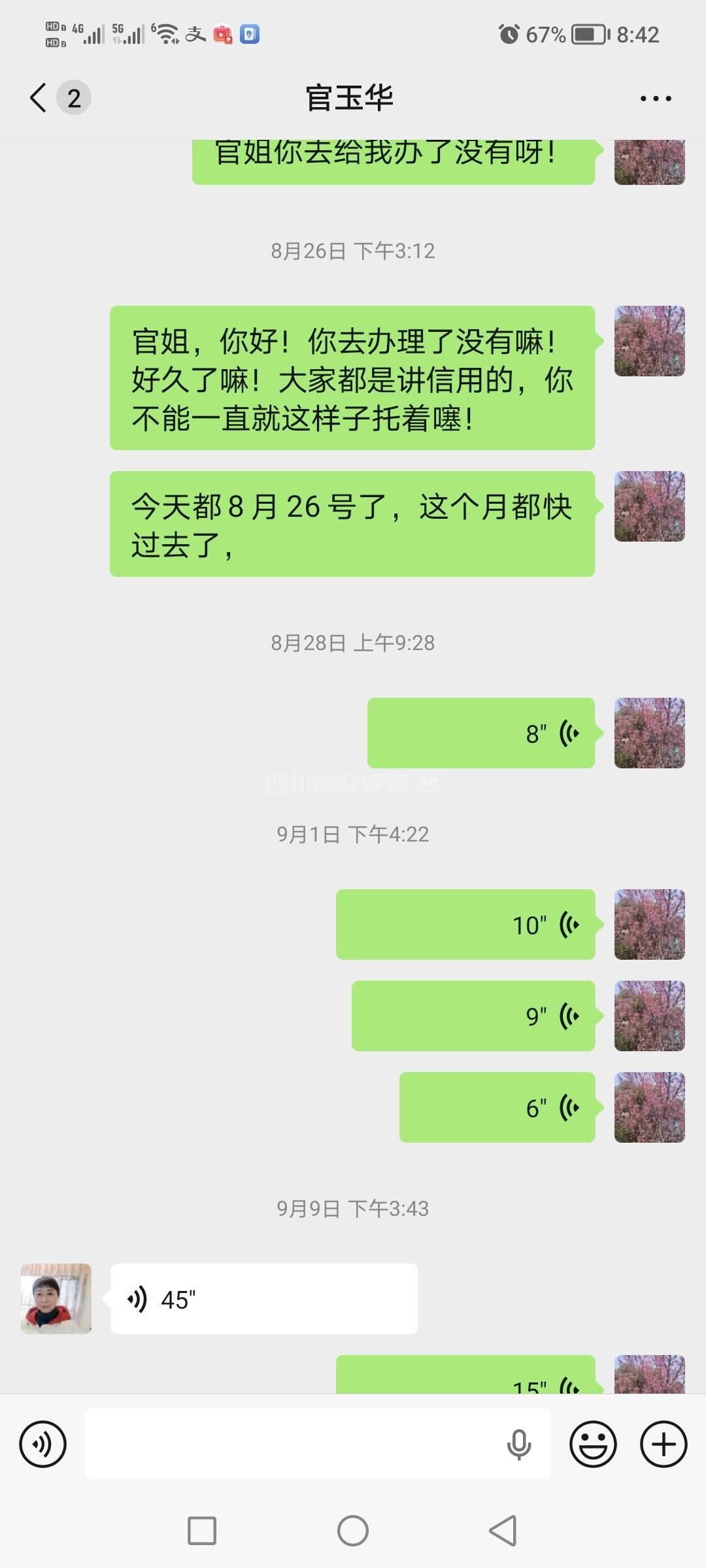706x1568 pixels.
Task: Open the chat info three-dot menu
Action: [x=656, y=99]
